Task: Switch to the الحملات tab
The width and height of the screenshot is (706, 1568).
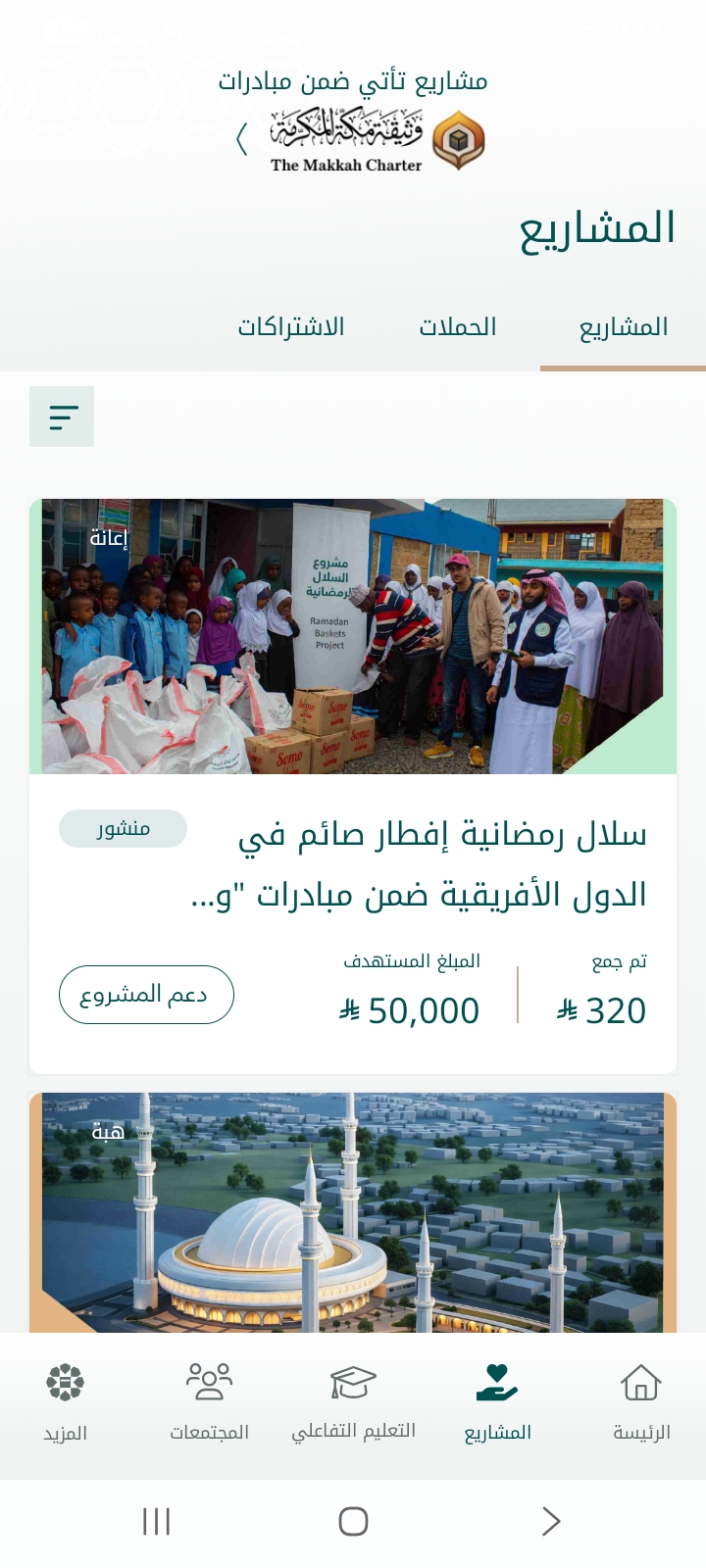Action: point(458,327)
